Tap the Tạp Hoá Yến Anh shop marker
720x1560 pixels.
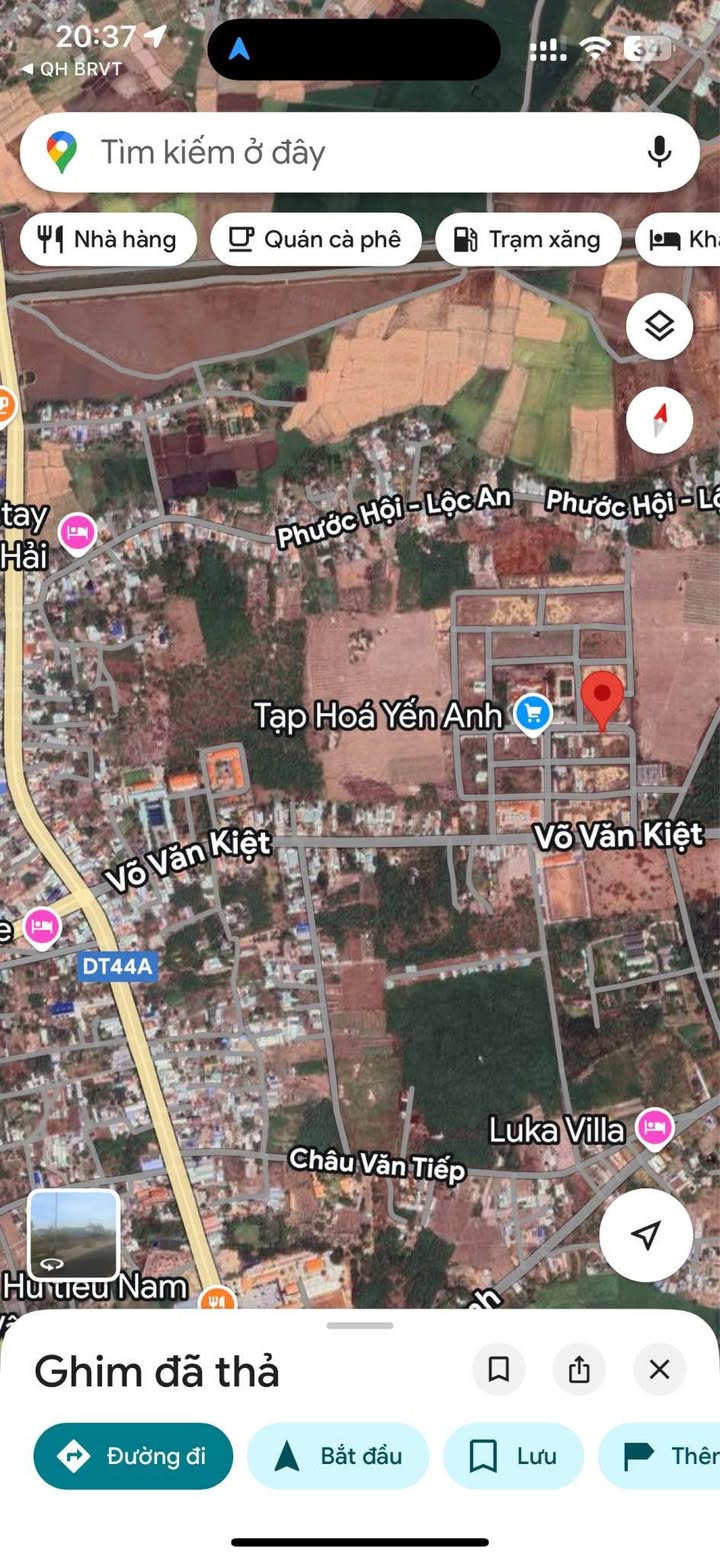(x=532, y=715)
